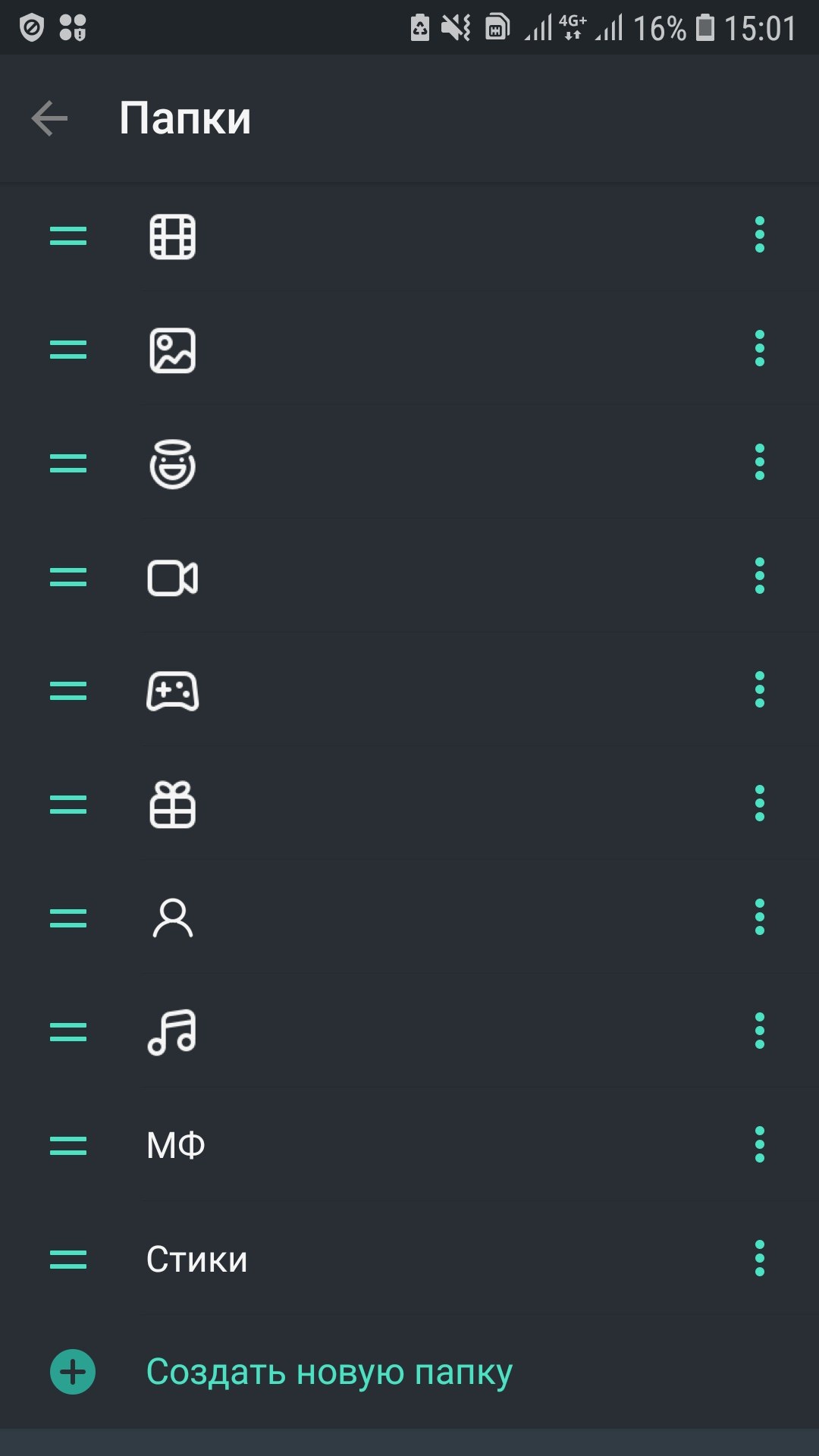Image resolution: width=819 pixels, height=1456 pixels.
Task: Open the three-dot menu for the person folder
Action: point(759,918)
